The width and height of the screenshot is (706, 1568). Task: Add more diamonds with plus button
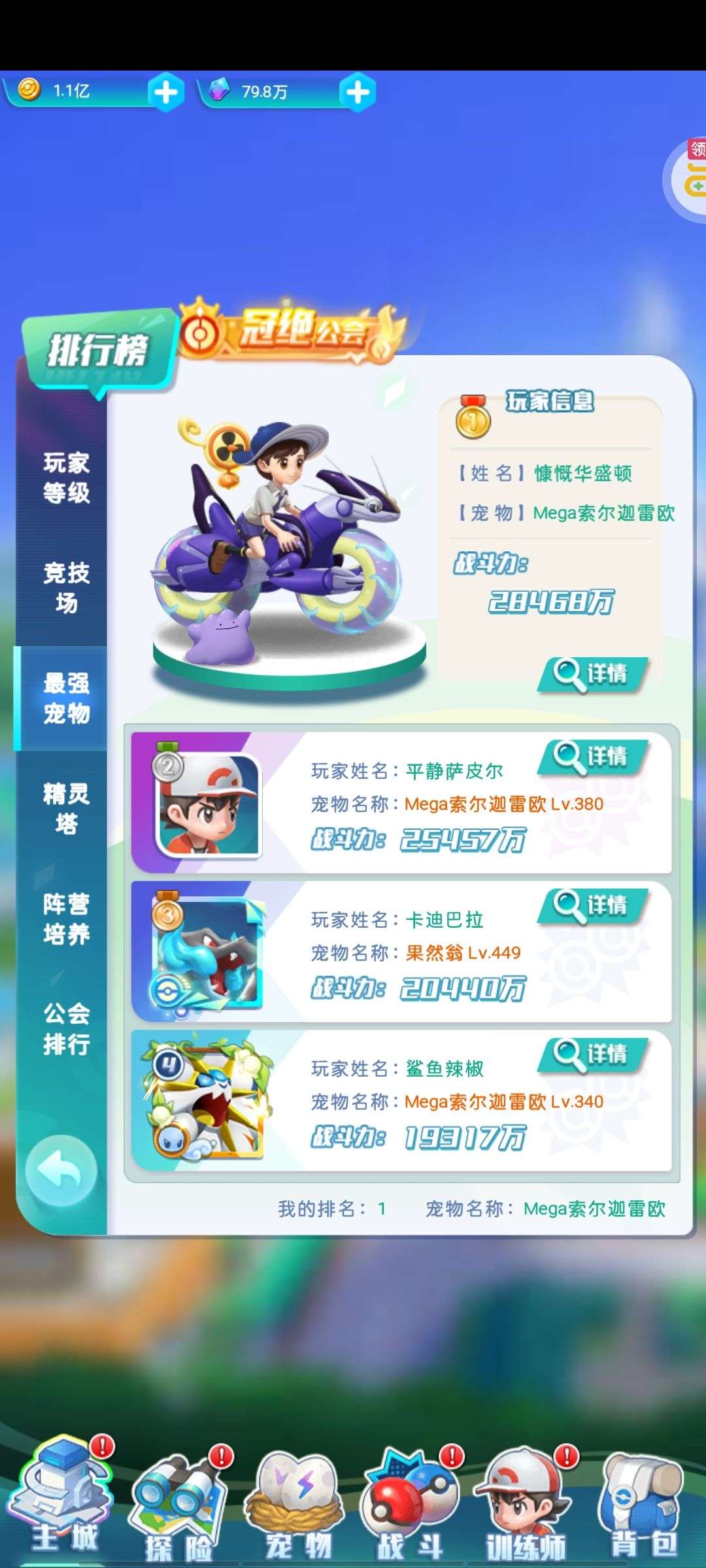(358, 92)
